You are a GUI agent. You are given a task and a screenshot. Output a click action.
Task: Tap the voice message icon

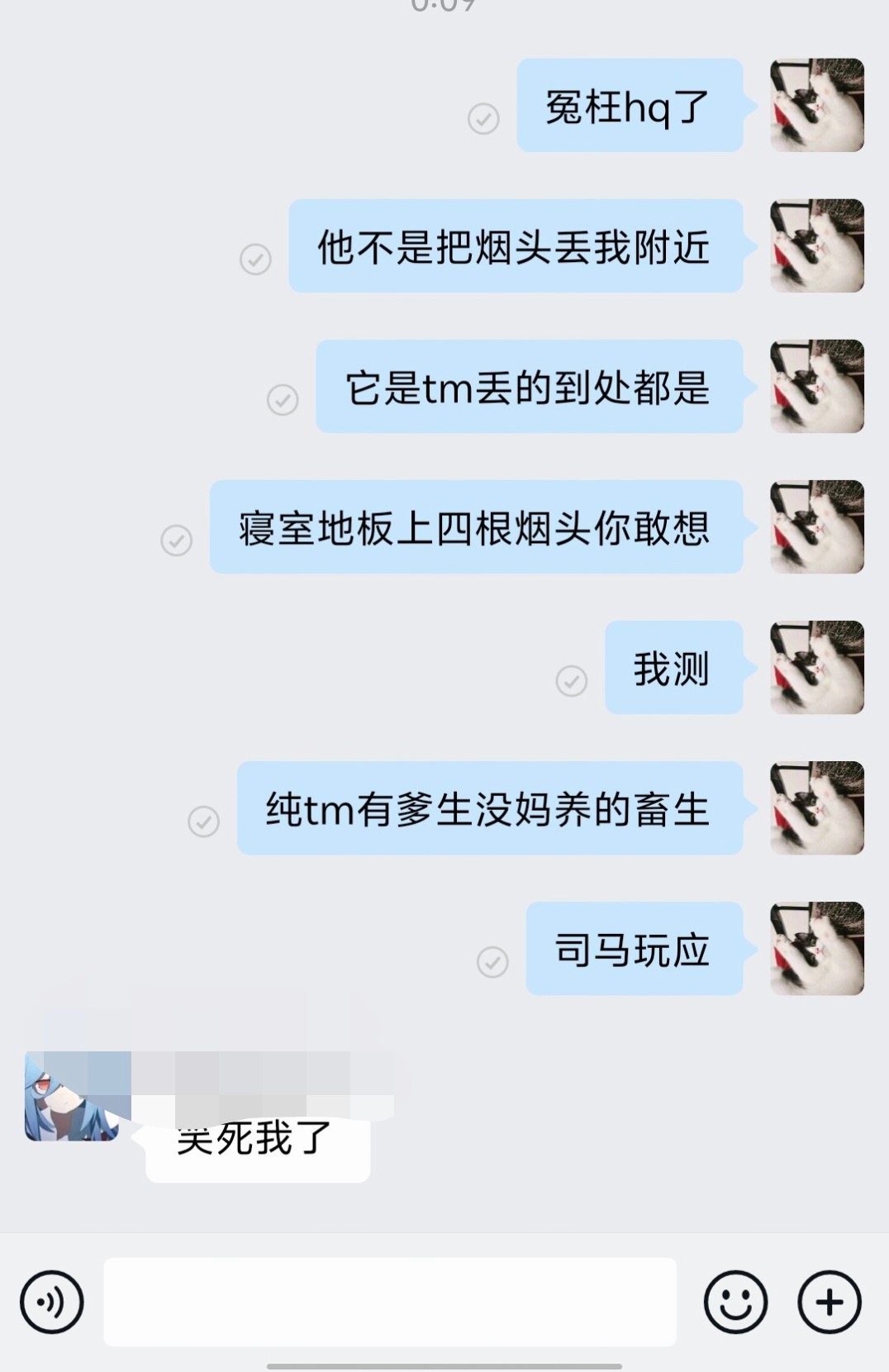coord(52,1302)
